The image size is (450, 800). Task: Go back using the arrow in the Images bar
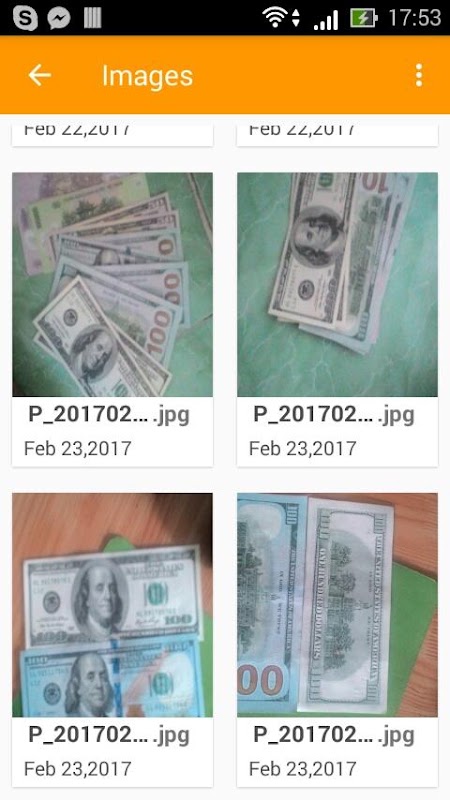[x=39, y=76]
